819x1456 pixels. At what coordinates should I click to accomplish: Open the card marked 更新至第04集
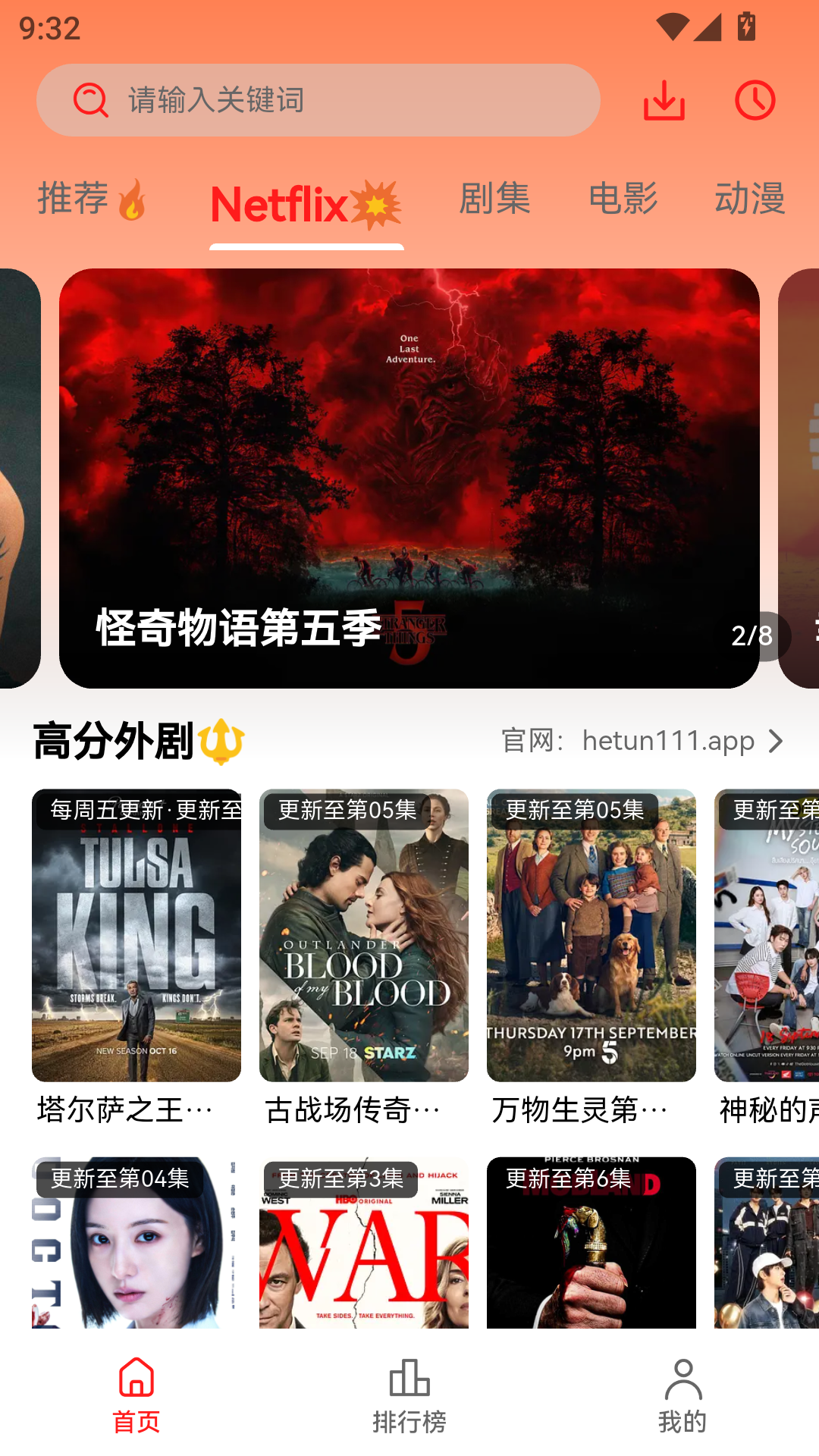[136, 1242]
